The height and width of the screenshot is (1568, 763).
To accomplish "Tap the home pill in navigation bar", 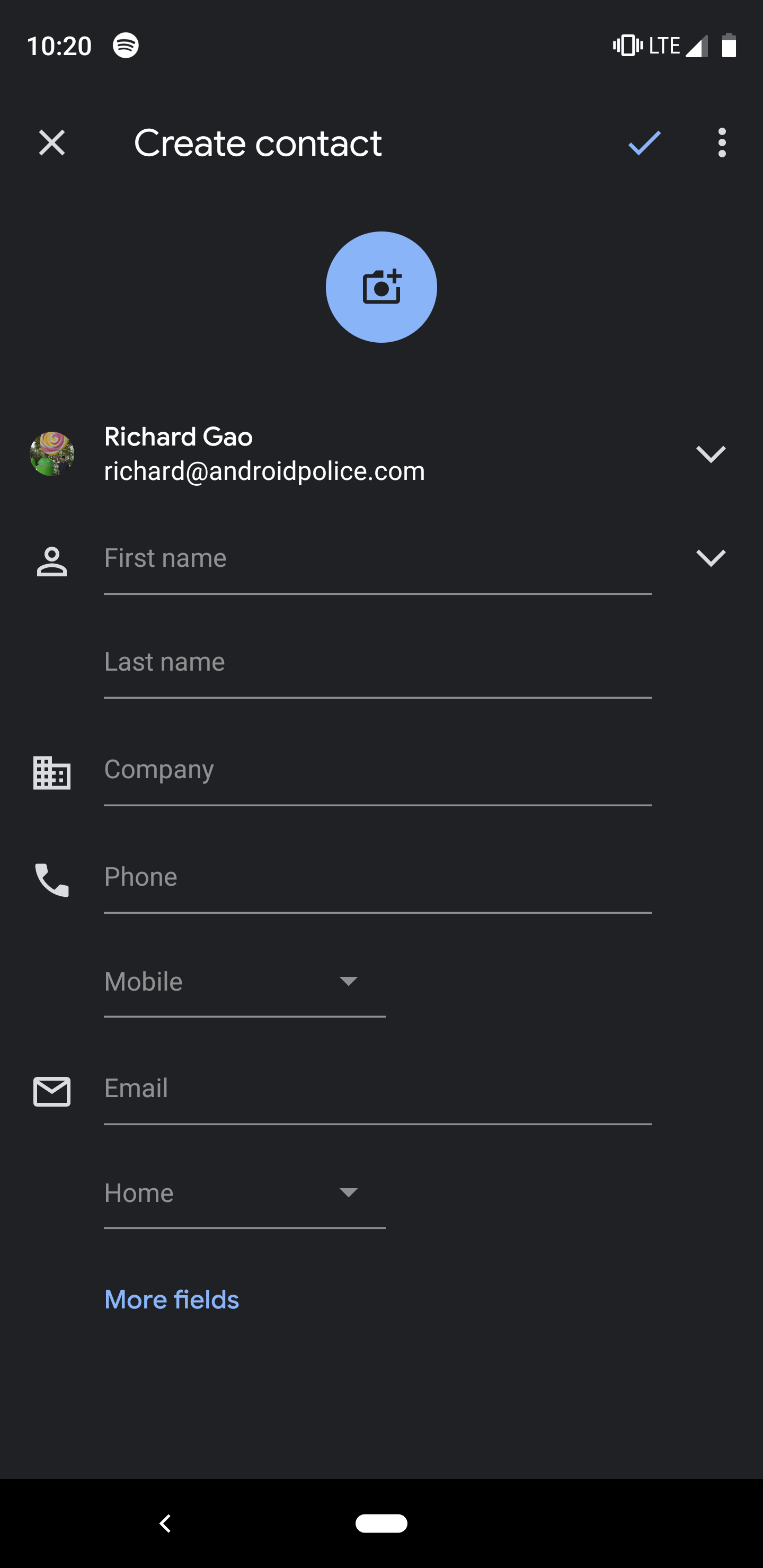I will pos(381,1523).
